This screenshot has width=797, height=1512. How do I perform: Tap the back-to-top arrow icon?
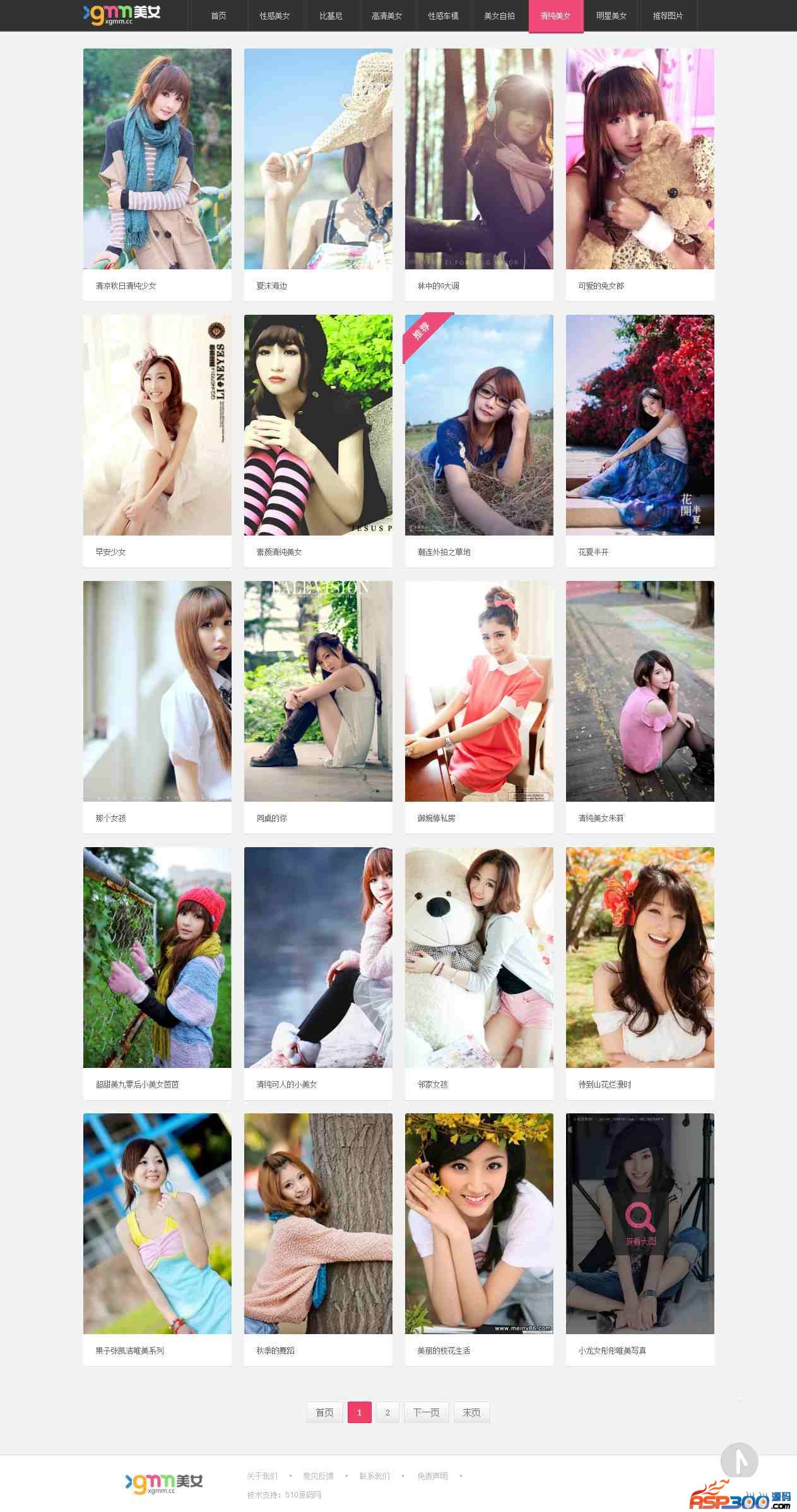tap(739, 1460)
